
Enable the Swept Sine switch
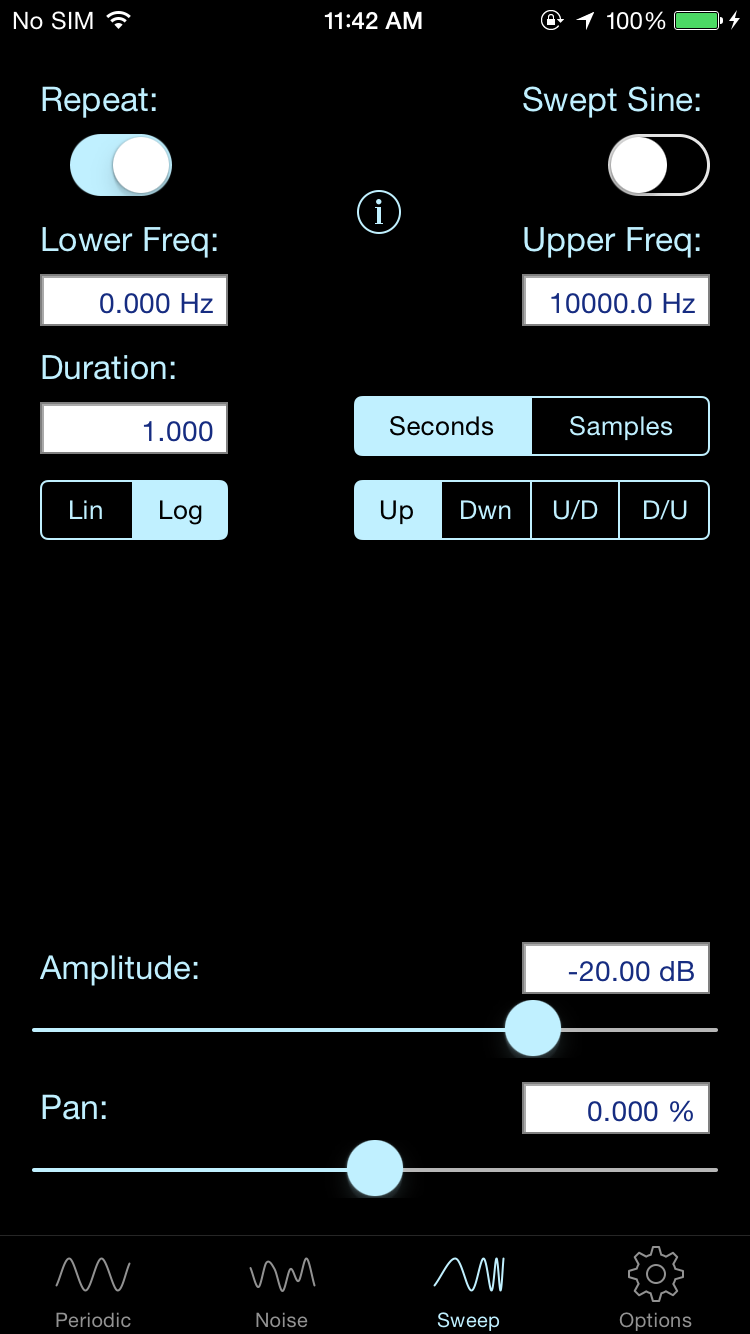(659, 165)
